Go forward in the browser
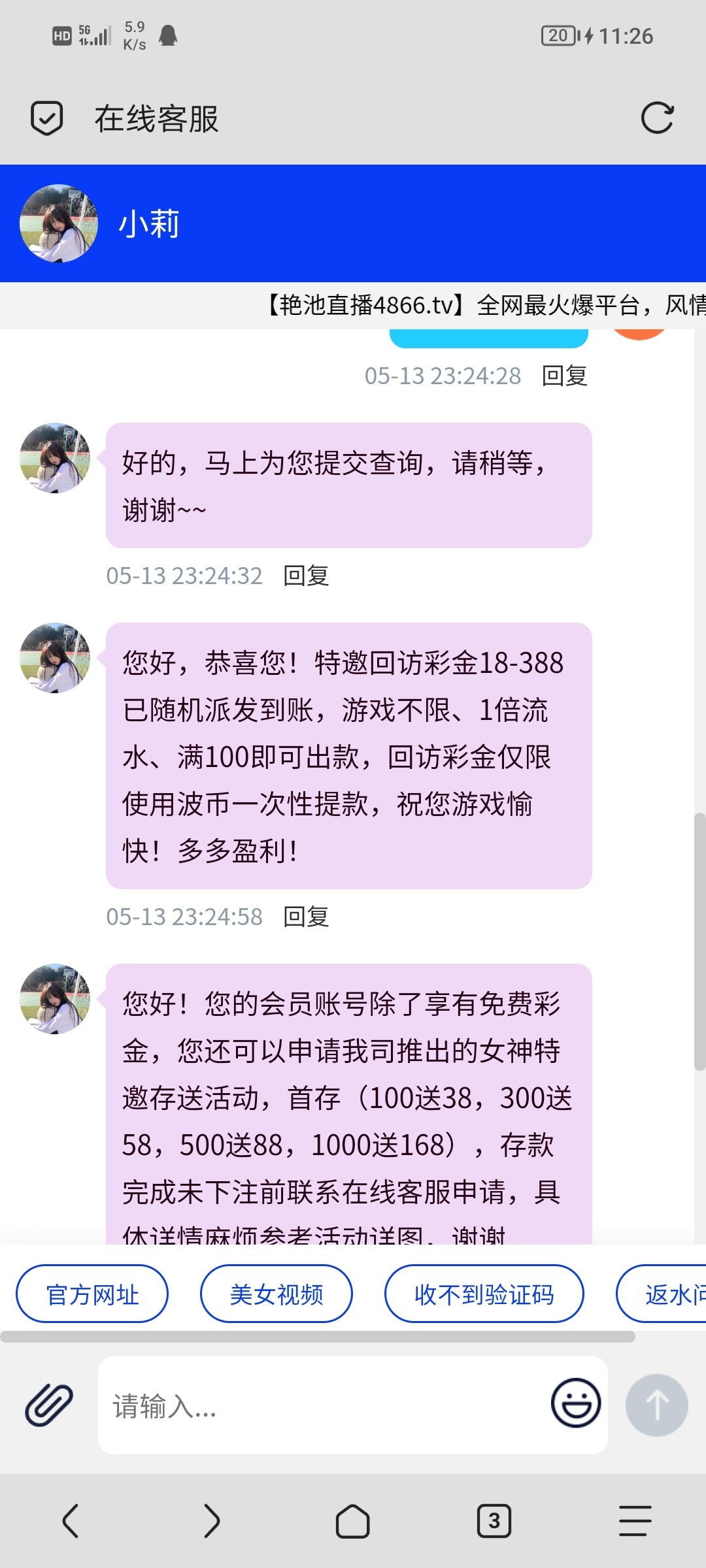 point(211,1521)
